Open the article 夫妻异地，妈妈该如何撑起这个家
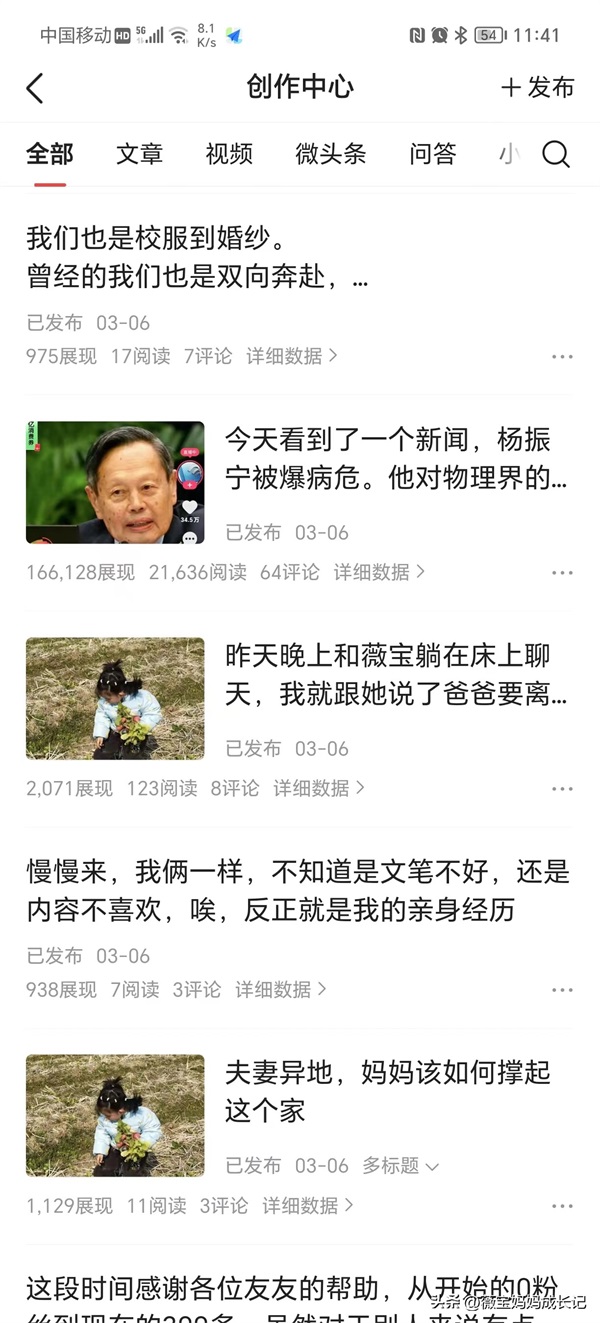 (x=388, y=1091)
